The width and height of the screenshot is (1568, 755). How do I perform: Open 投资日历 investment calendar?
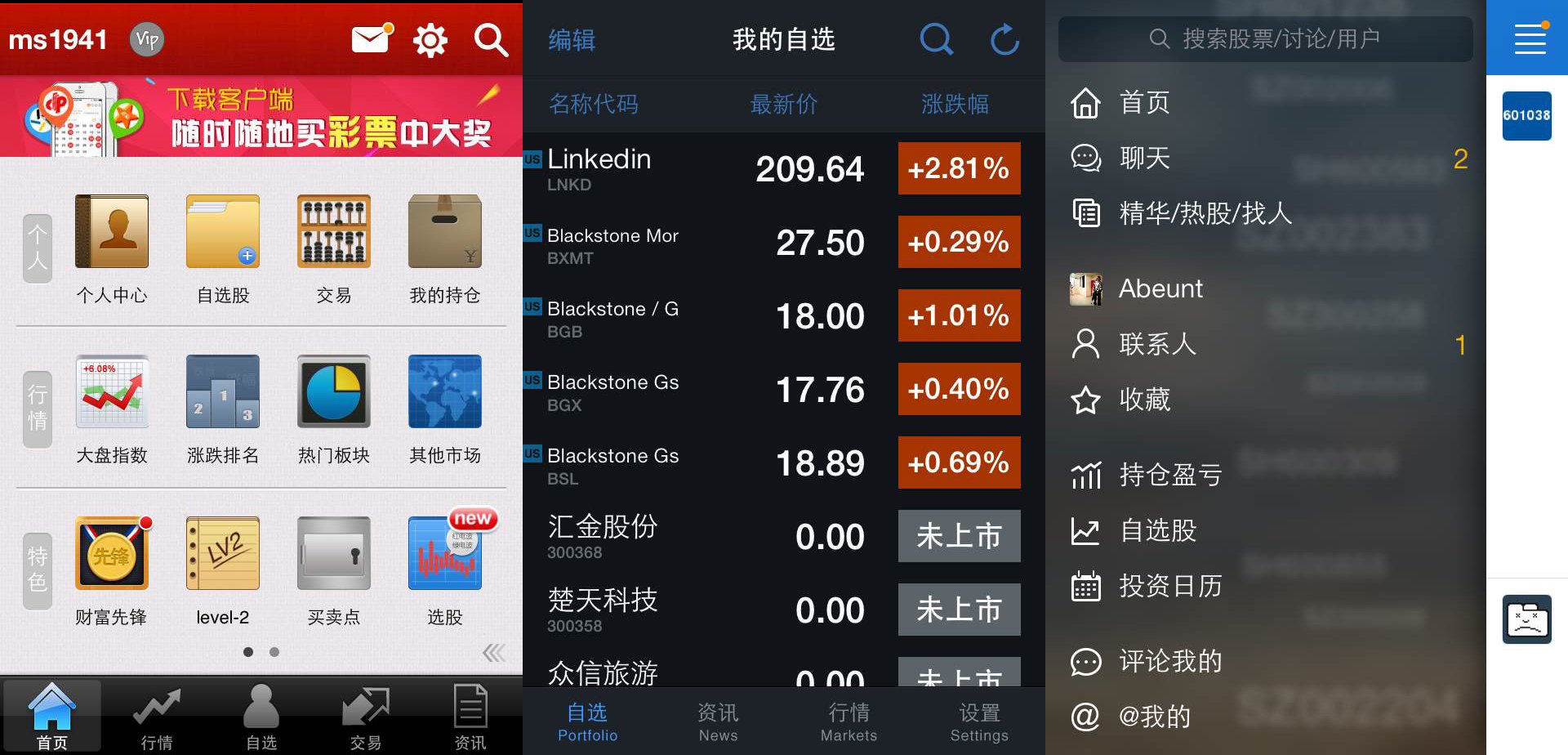click(1169, 586)
